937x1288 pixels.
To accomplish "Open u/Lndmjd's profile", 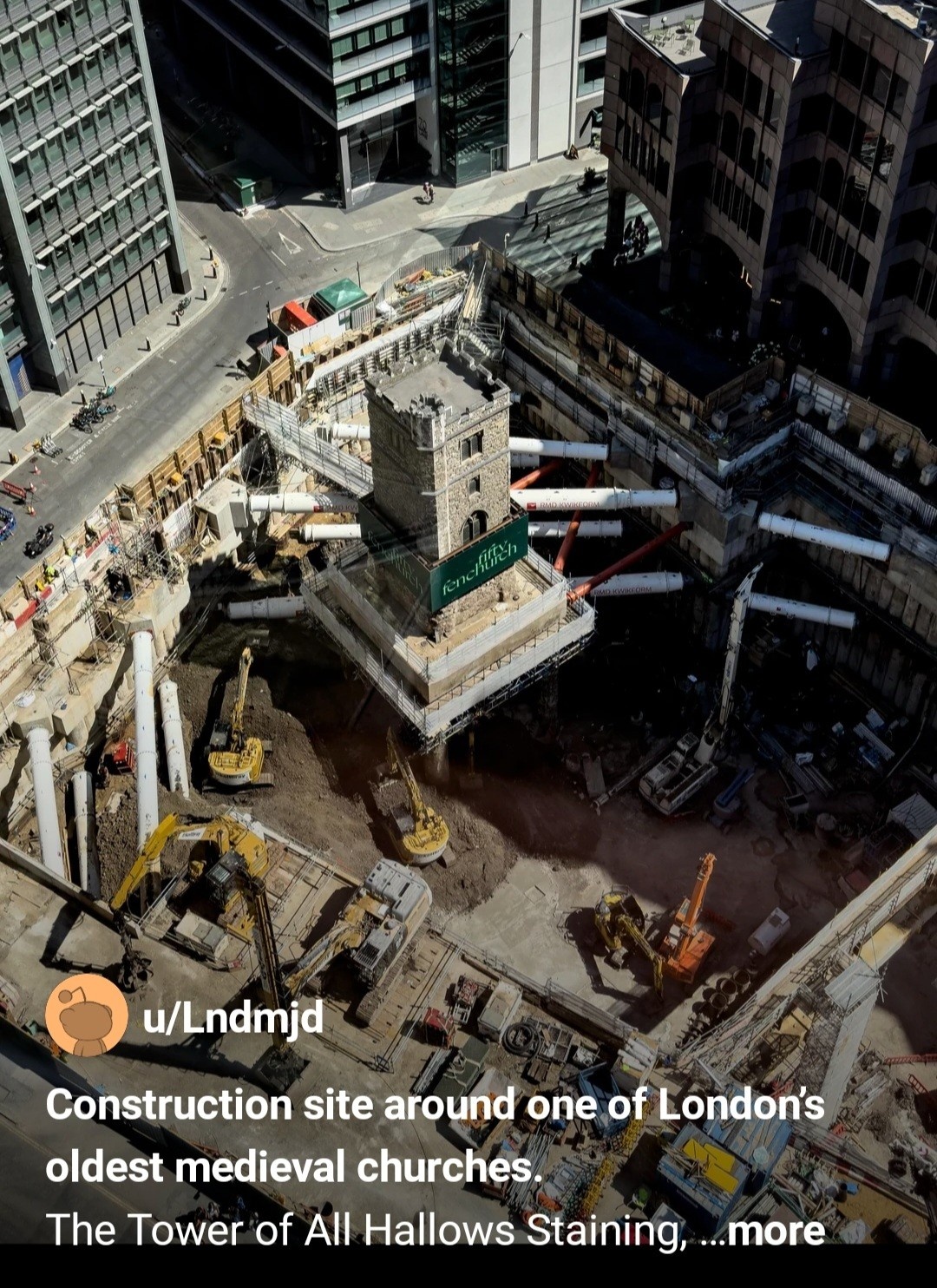I will point(233,1016).
